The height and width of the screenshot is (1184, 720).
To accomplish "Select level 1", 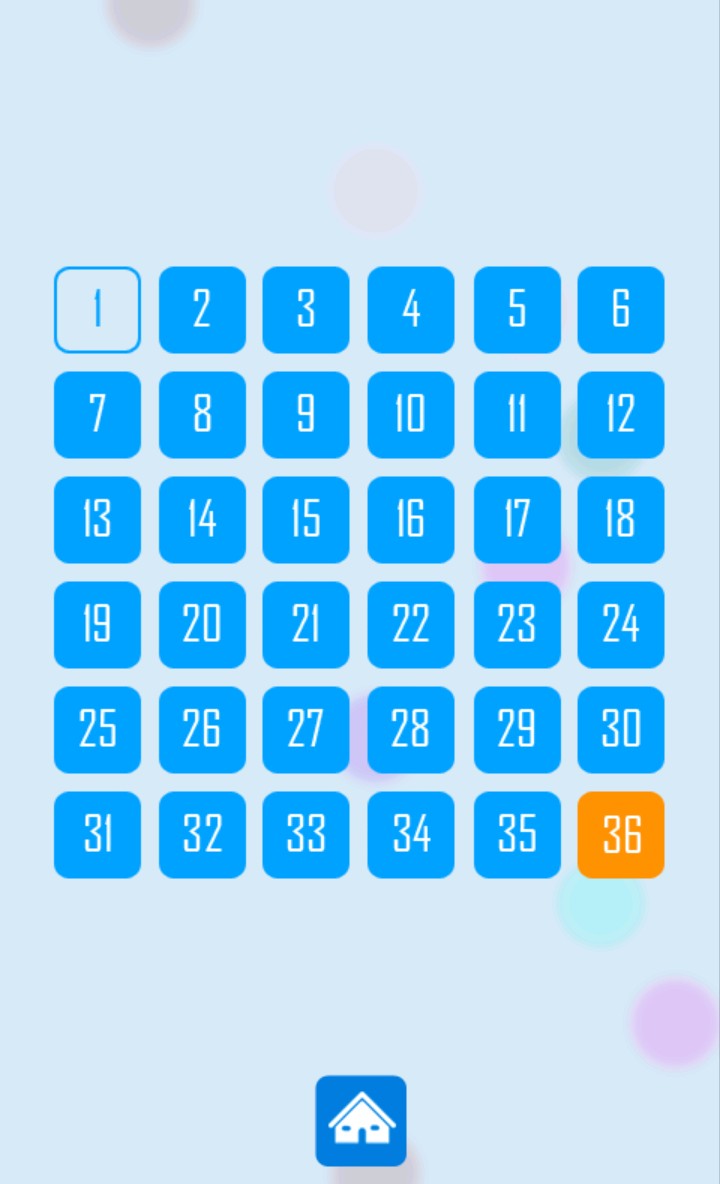I will click(97, 310).
